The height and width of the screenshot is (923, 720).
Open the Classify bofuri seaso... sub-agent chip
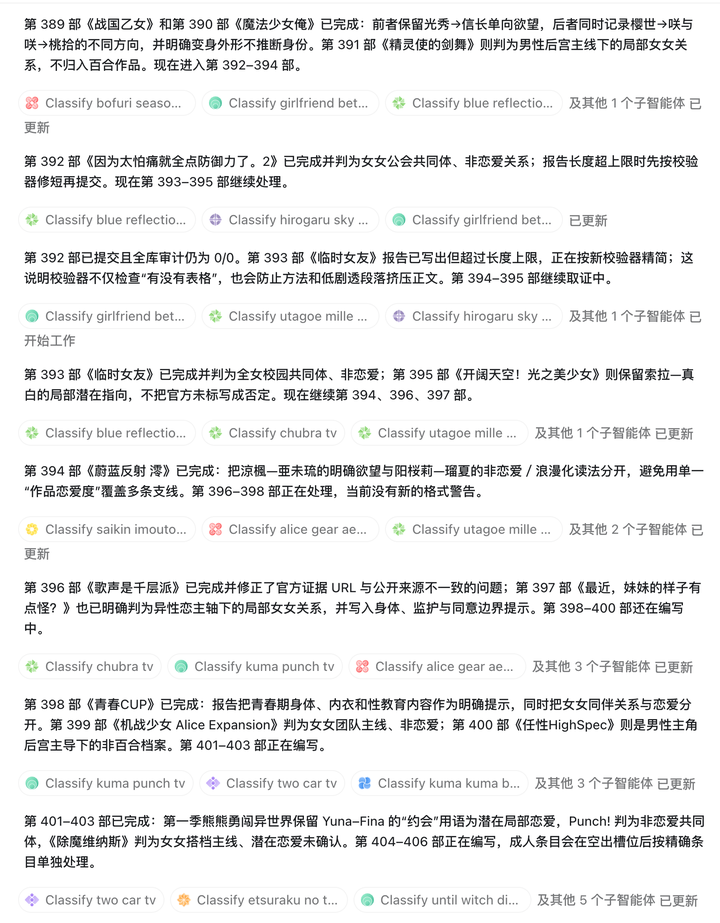tap(107, 103)
